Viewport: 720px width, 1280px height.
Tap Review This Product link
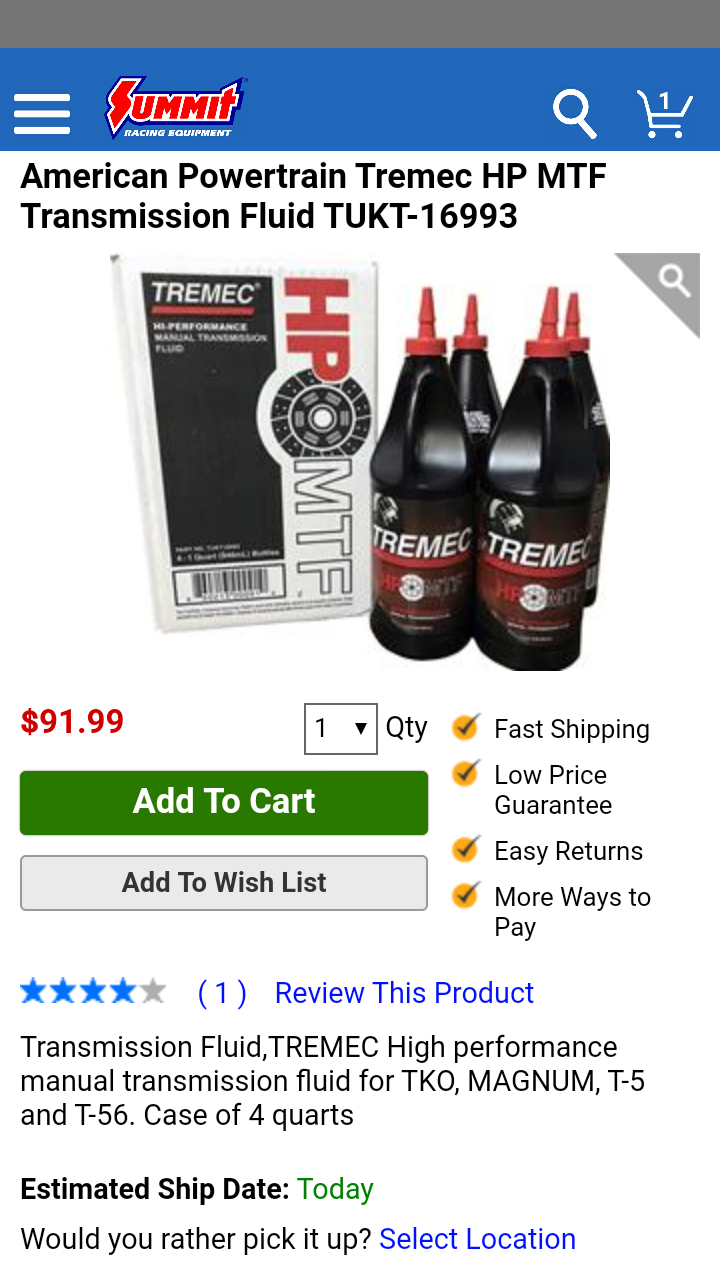click(x=404, y=993)
